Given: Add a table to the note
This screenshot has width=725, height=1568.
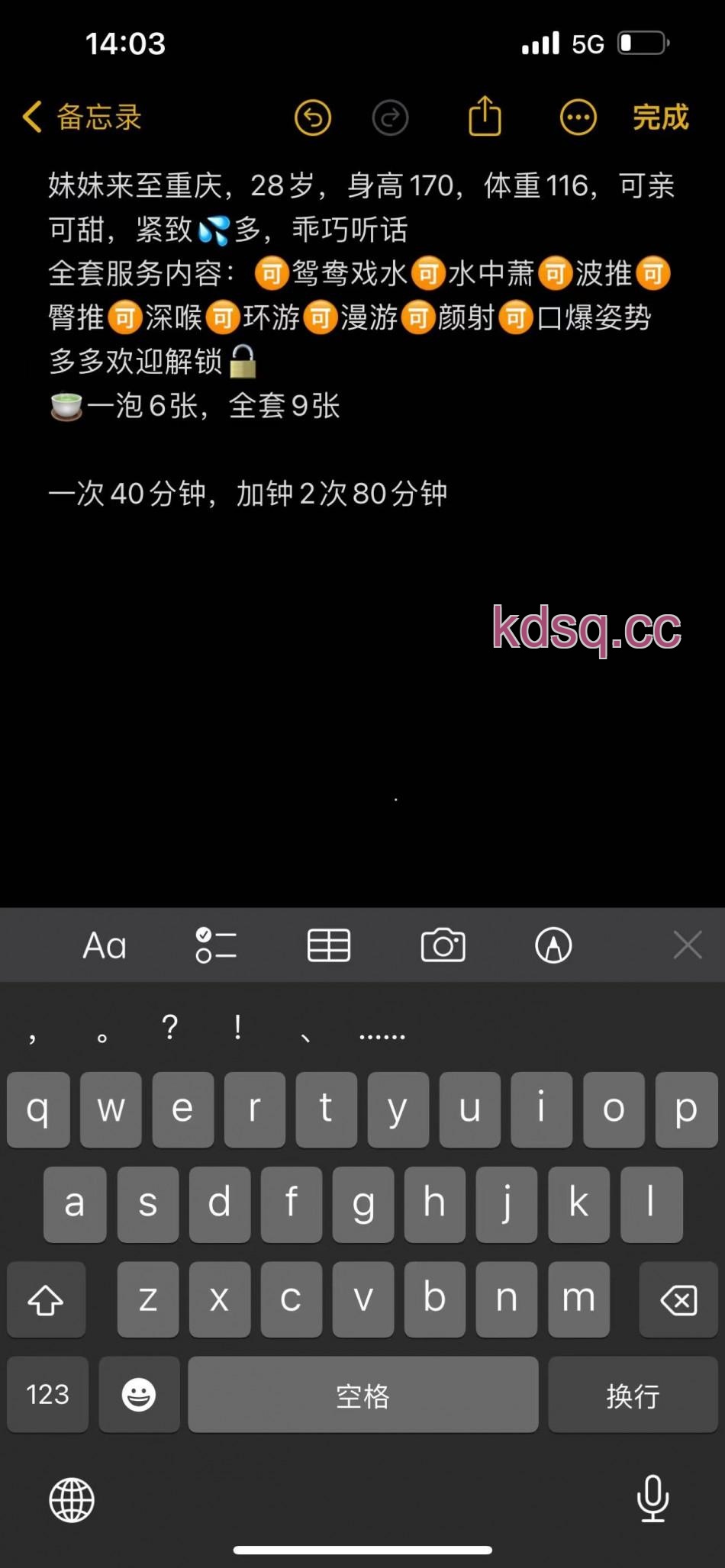Looking at the screenshot, I should (329, 946).
